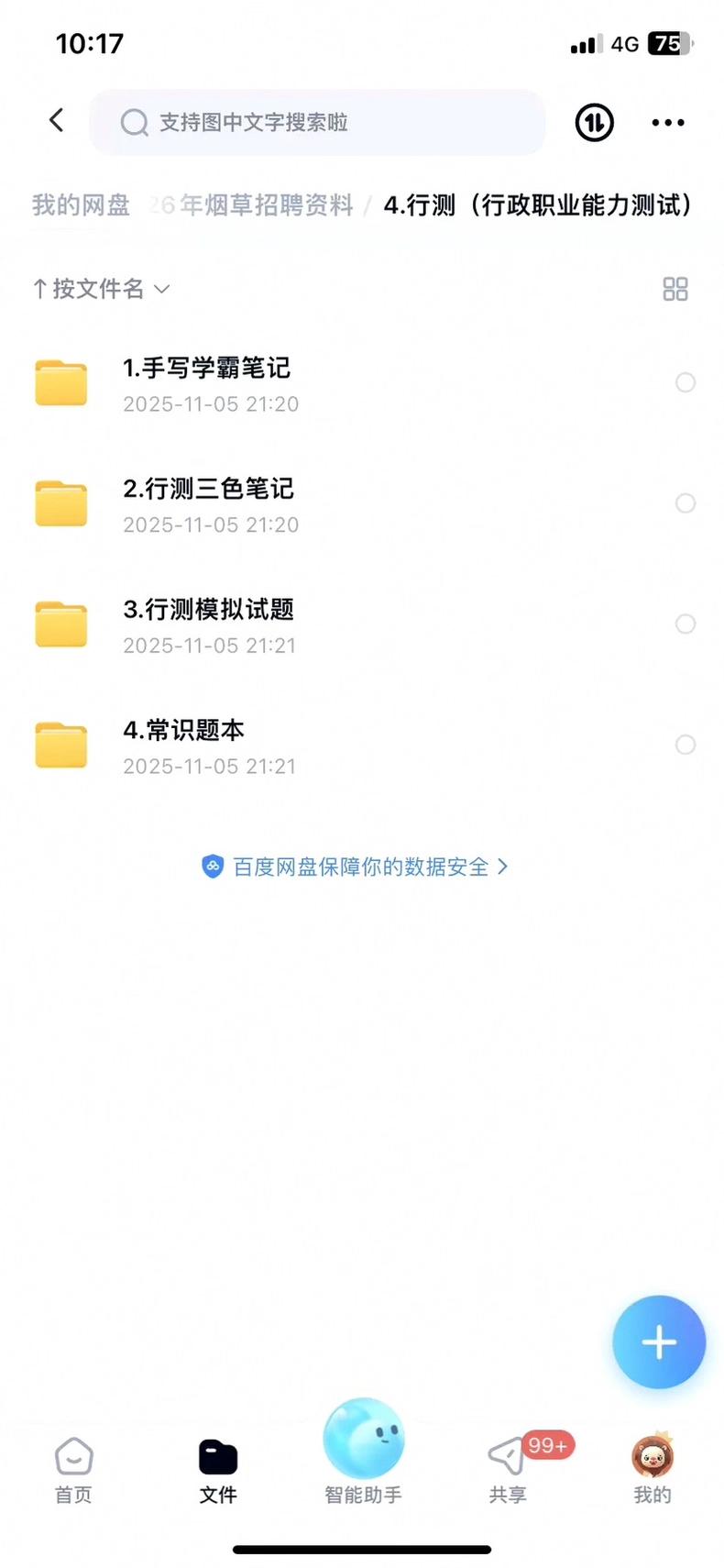This screenshot has height=1568, width=724.
Task: Open folder 2.行测三色笔记
Action: [208, 504]
